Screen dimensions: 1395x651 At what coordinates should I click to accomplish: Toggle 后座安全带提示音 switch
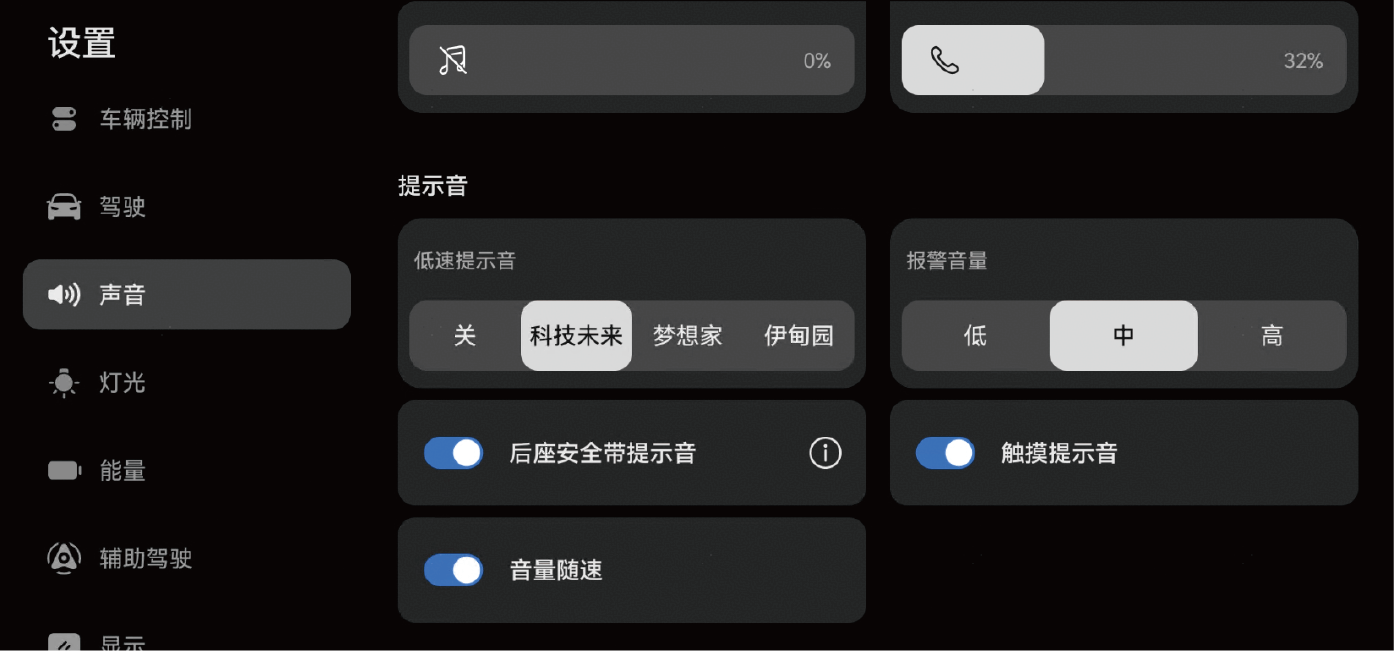[x=453, y=453]
